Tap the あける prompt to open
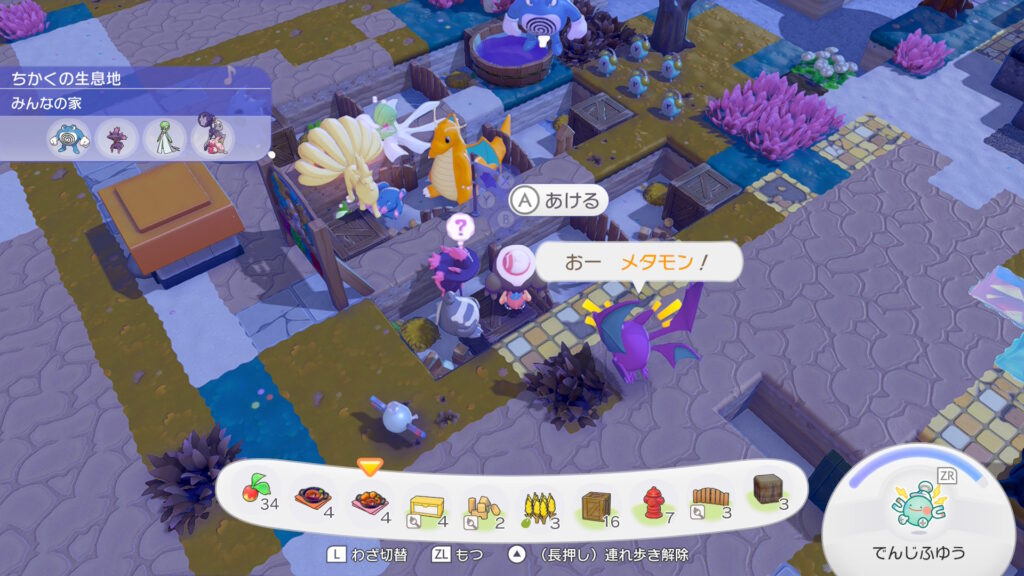This screenshot has height=576, width=1024. (x=556, y=200)
